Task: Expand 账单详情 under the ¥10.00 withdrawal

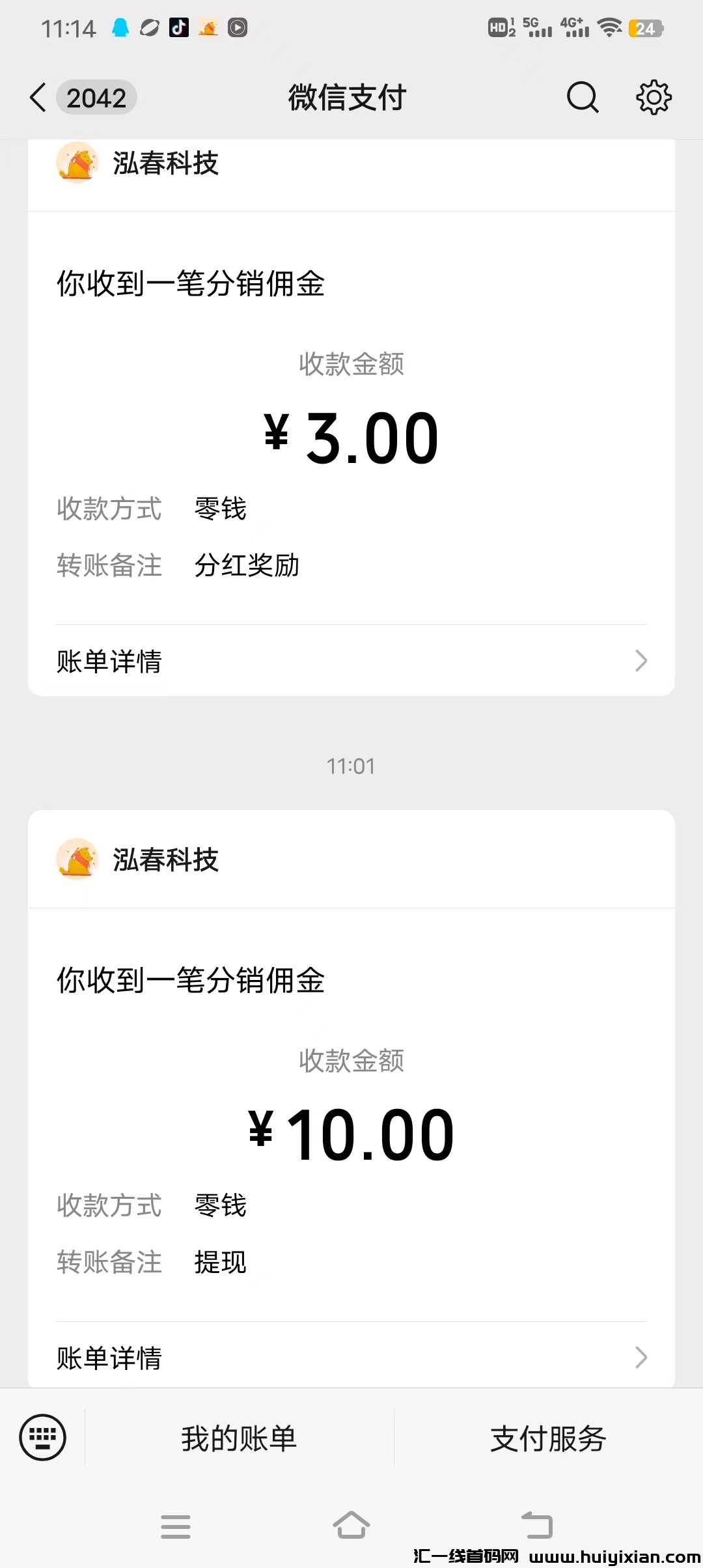Action: 351,1358
